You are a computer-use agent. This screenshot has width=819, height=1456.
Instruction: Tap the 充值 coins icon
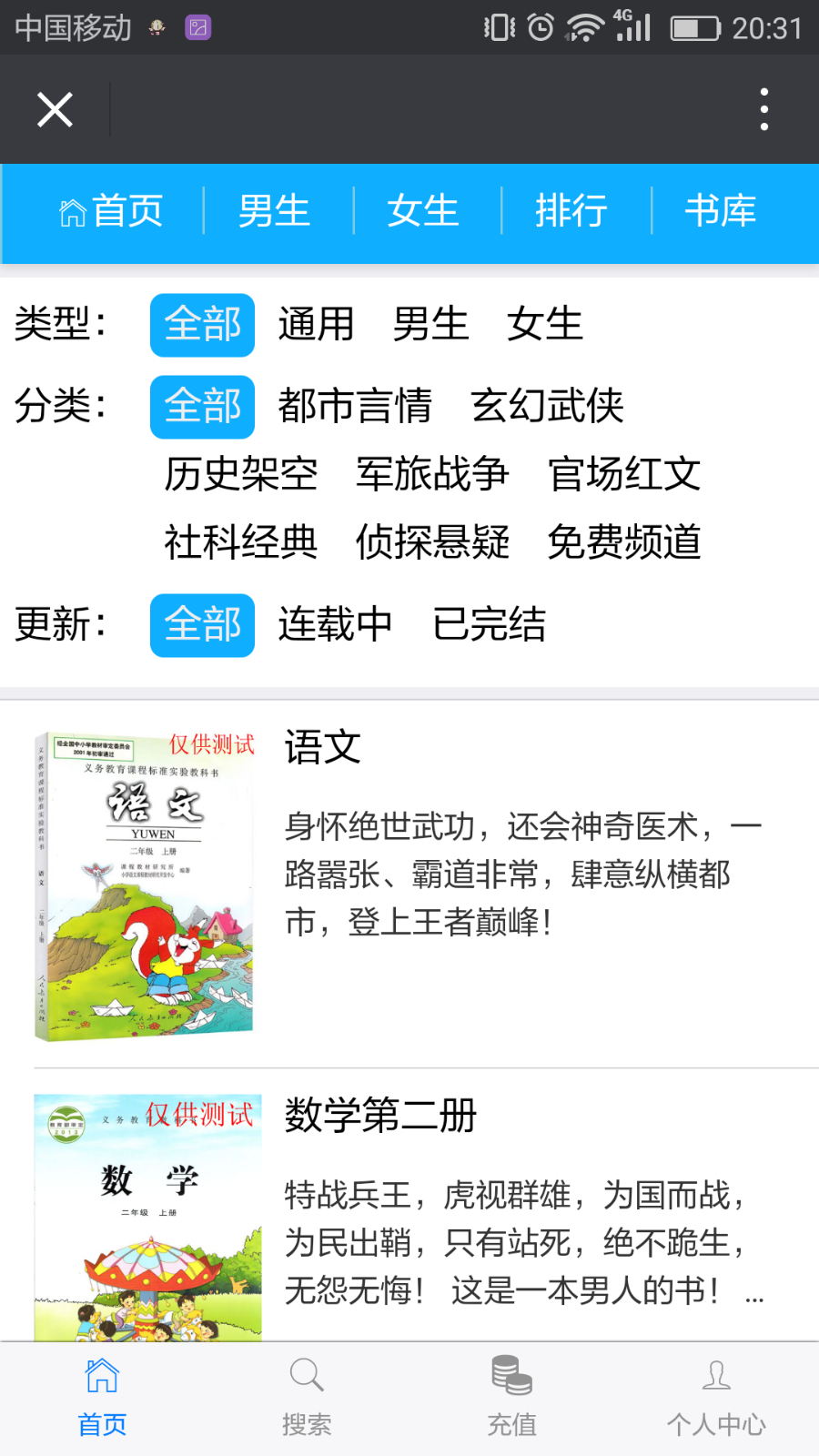pyautogui.click(x=511, y=1377)
